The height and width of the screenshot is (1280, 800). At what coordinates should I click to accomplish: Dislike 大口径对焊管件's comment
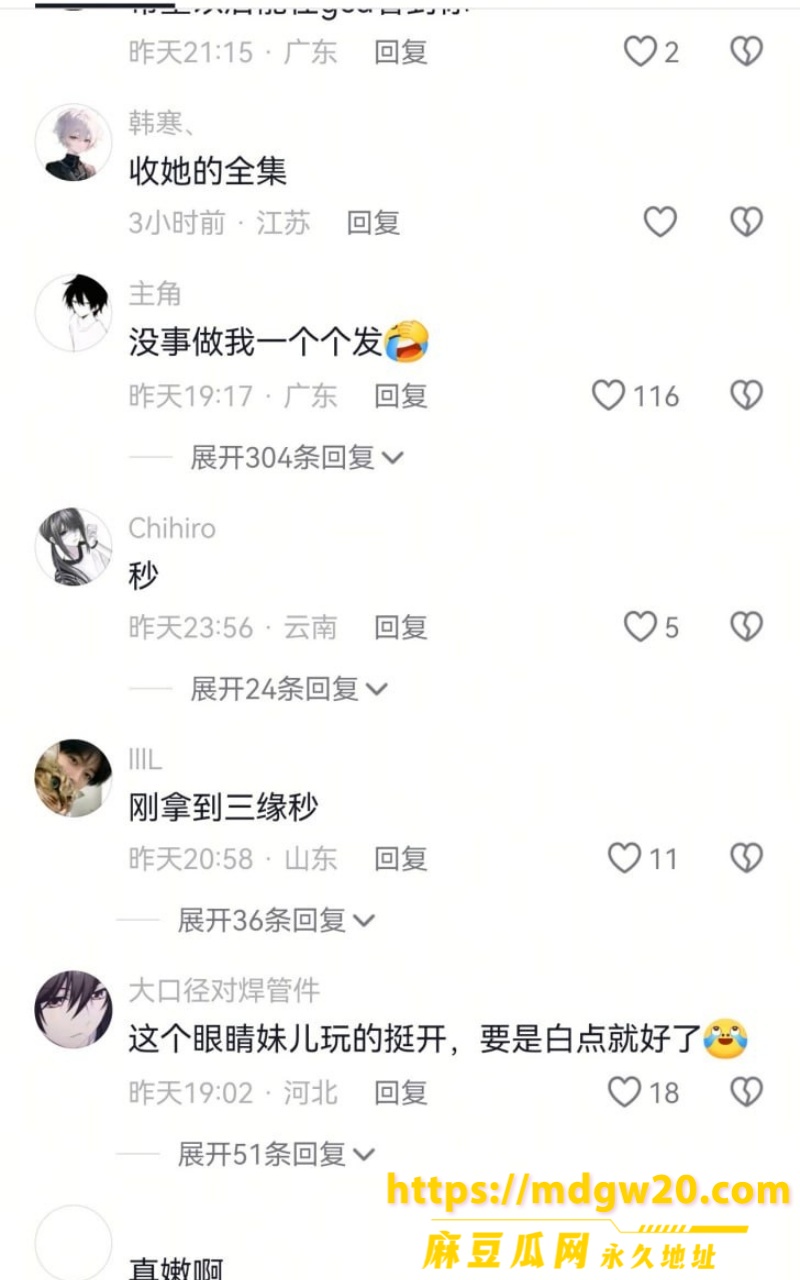click(746, 1092)
